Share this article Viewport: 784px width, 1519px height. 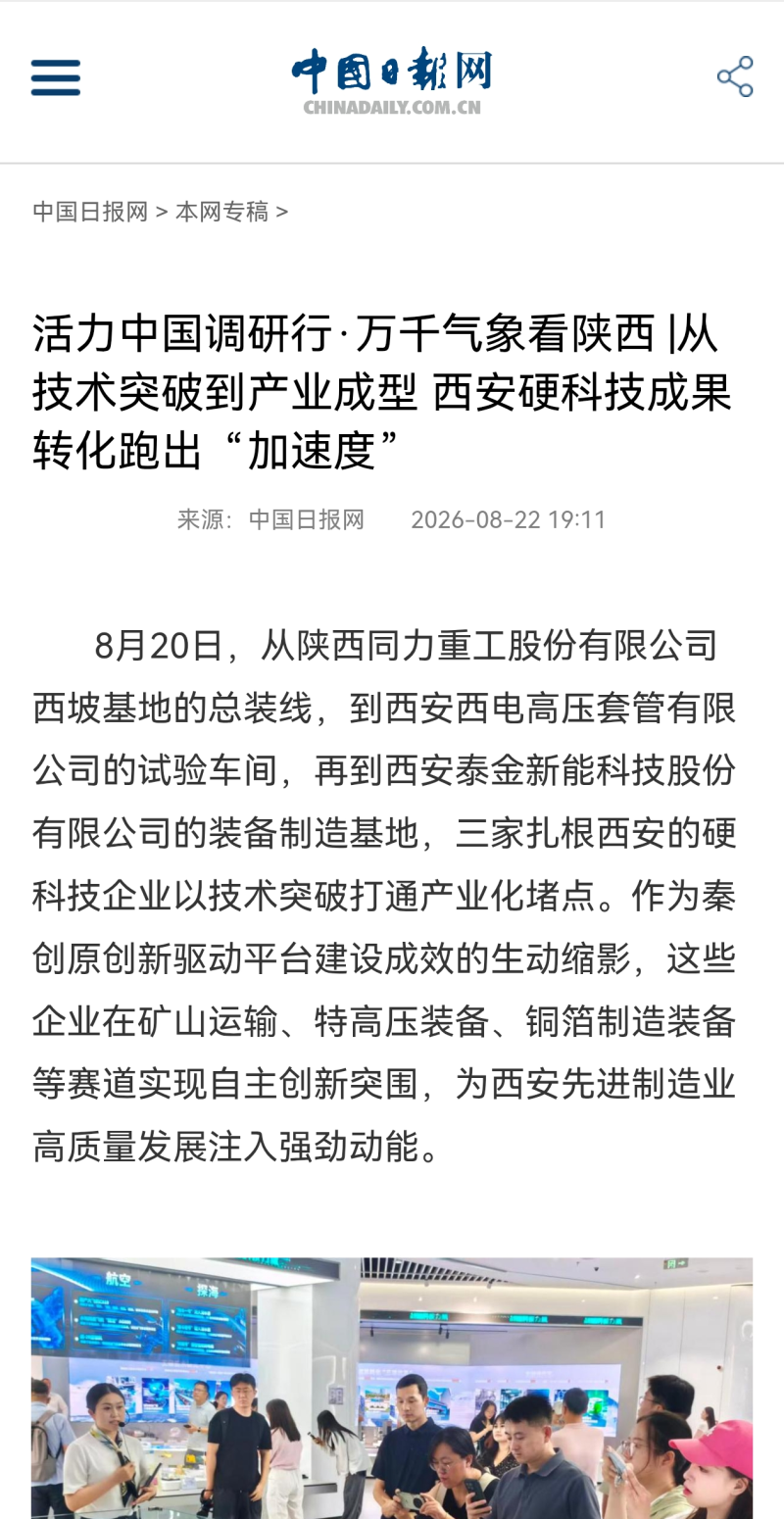pos(735,76)
